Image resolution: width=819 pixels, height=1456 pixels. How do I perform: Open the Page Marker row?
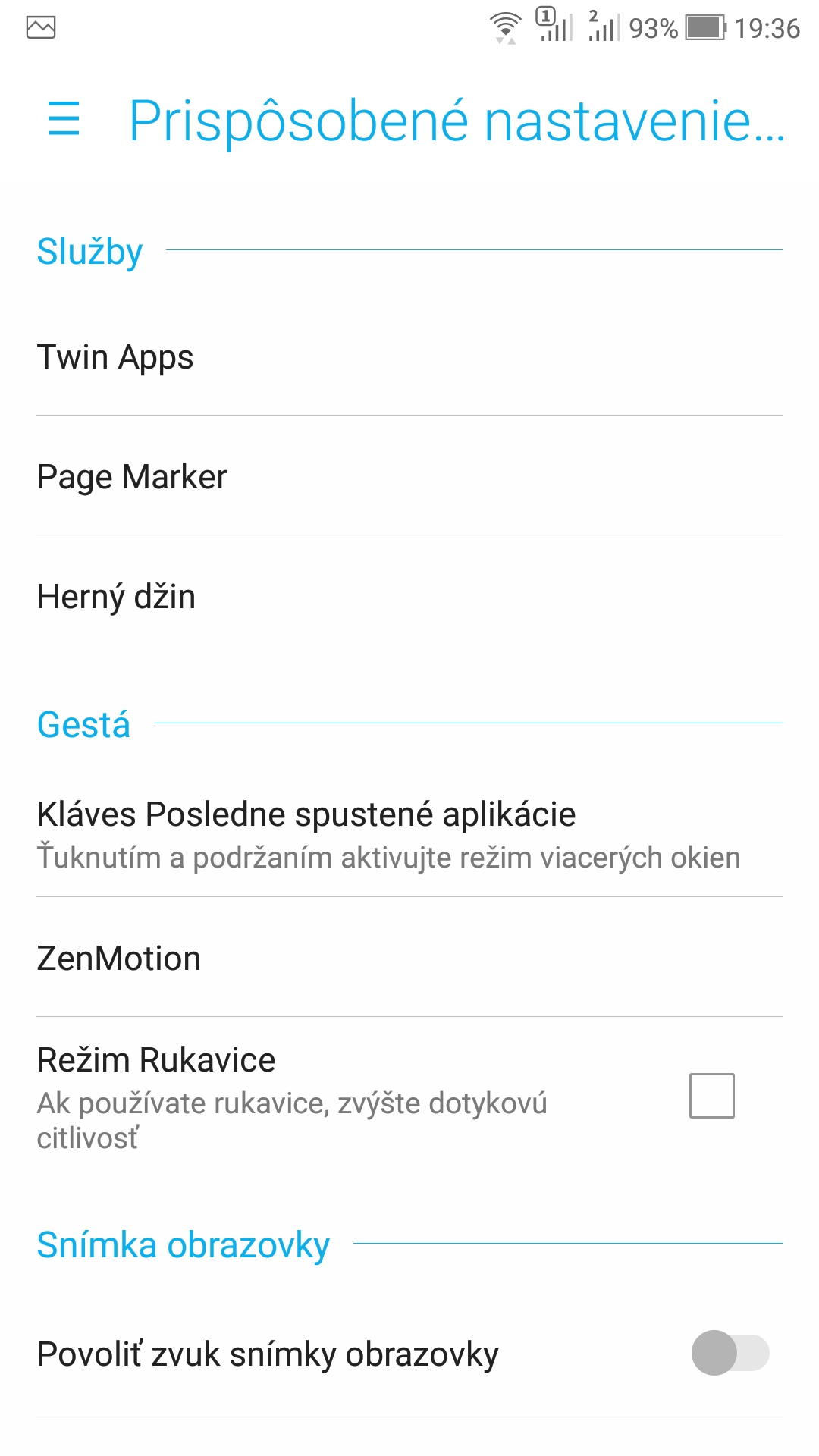[409, 476]
